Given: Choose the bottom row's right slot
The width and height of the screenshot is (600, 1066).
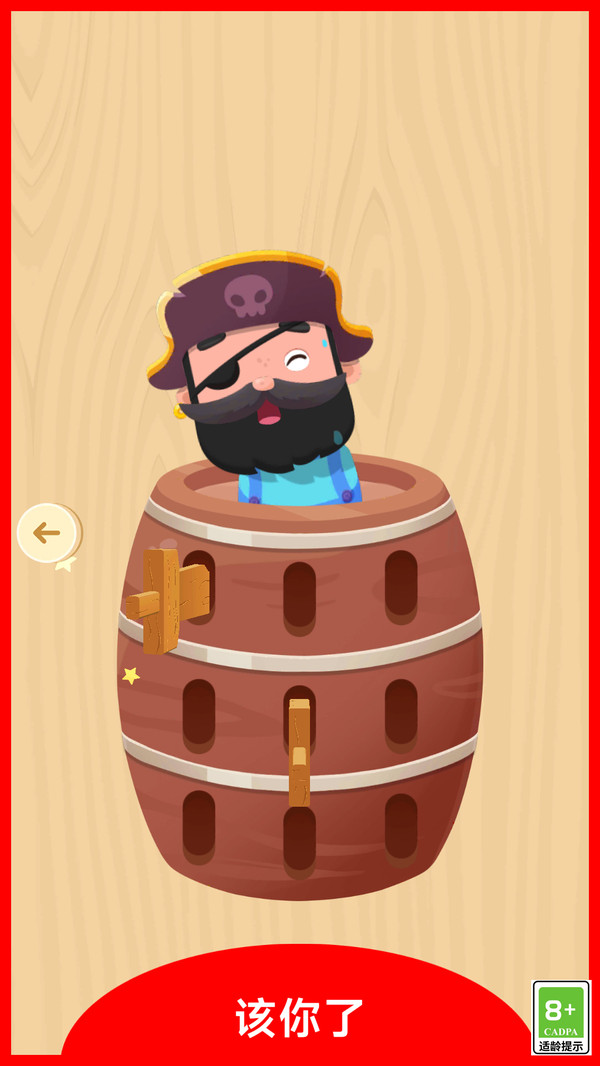Looking at the screenshot, I should click(401, 826).
